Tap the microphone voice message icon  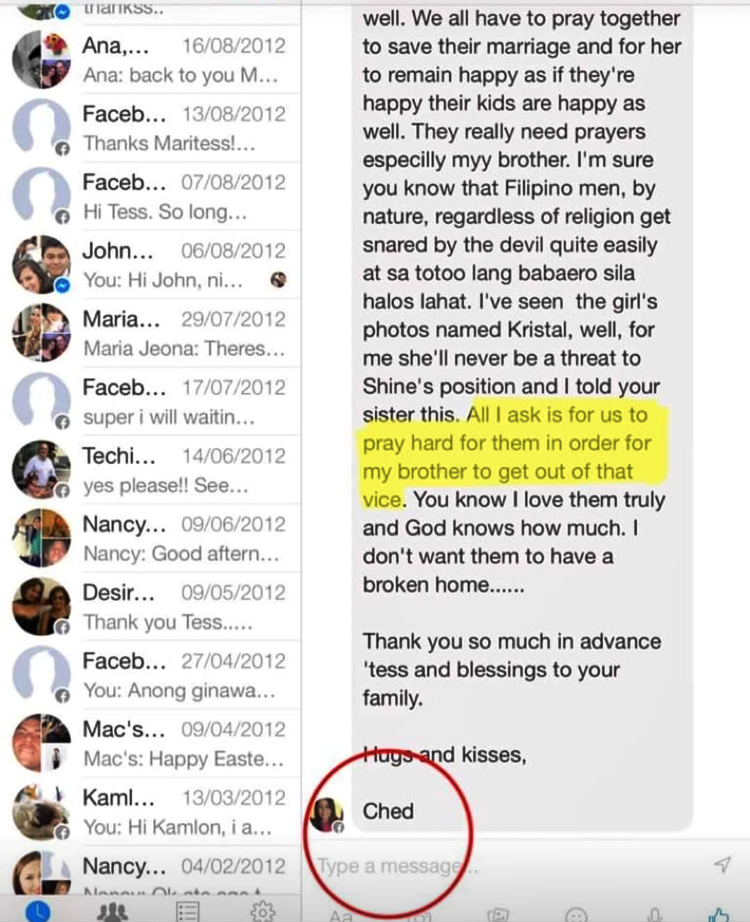653,914
